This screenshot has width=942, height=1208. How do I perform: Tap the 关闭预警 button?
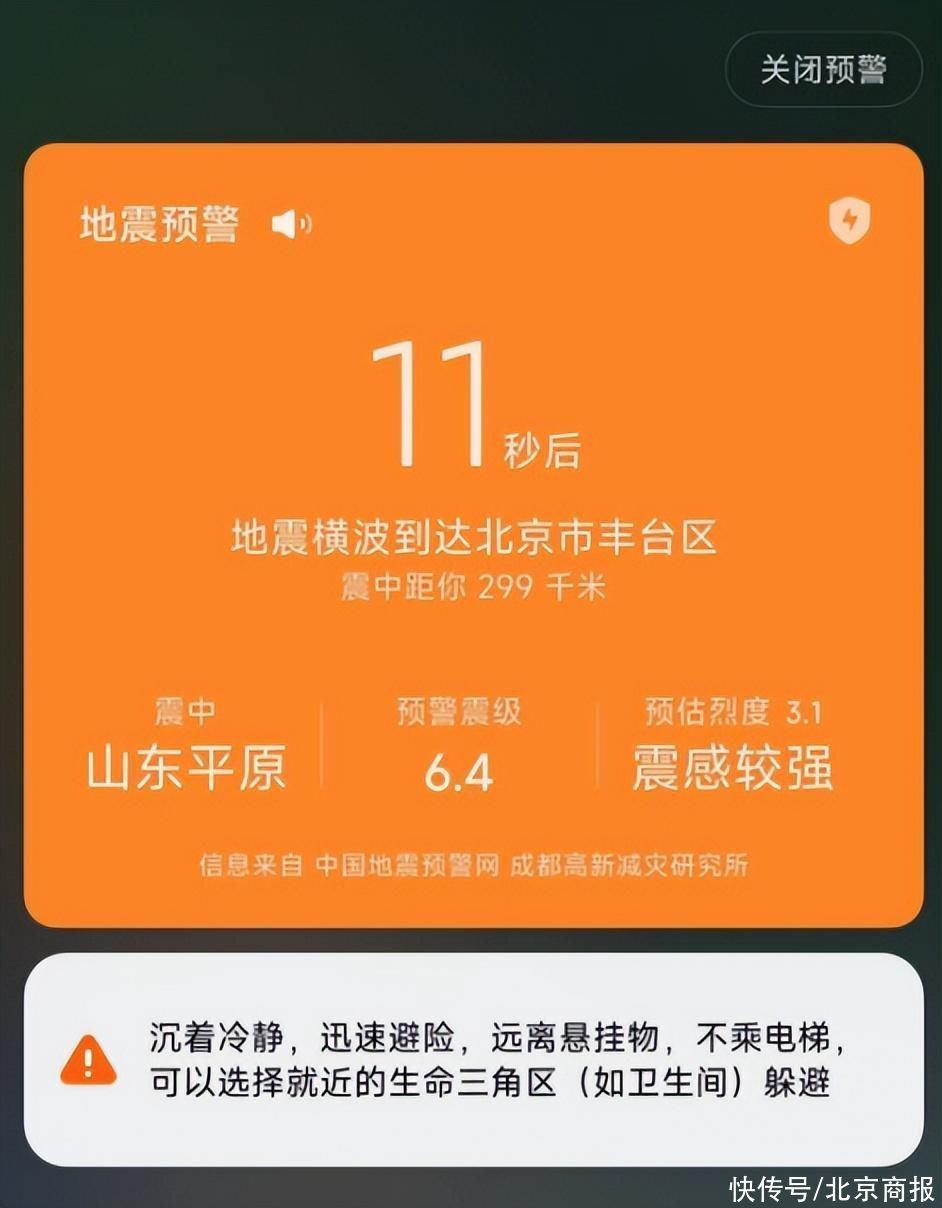(823, 70)
